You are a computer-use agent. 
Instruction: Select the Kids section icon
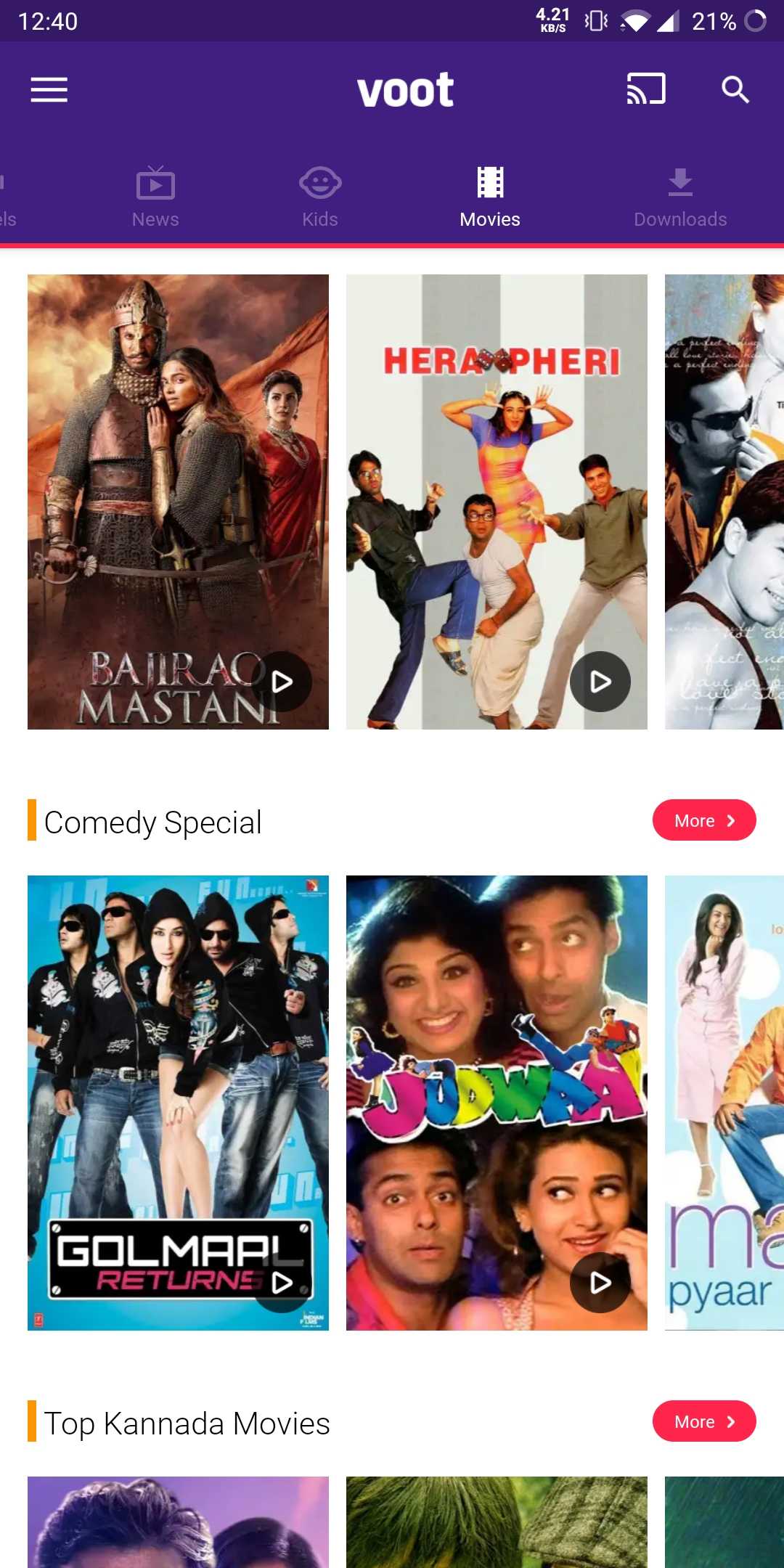(320, 183)
